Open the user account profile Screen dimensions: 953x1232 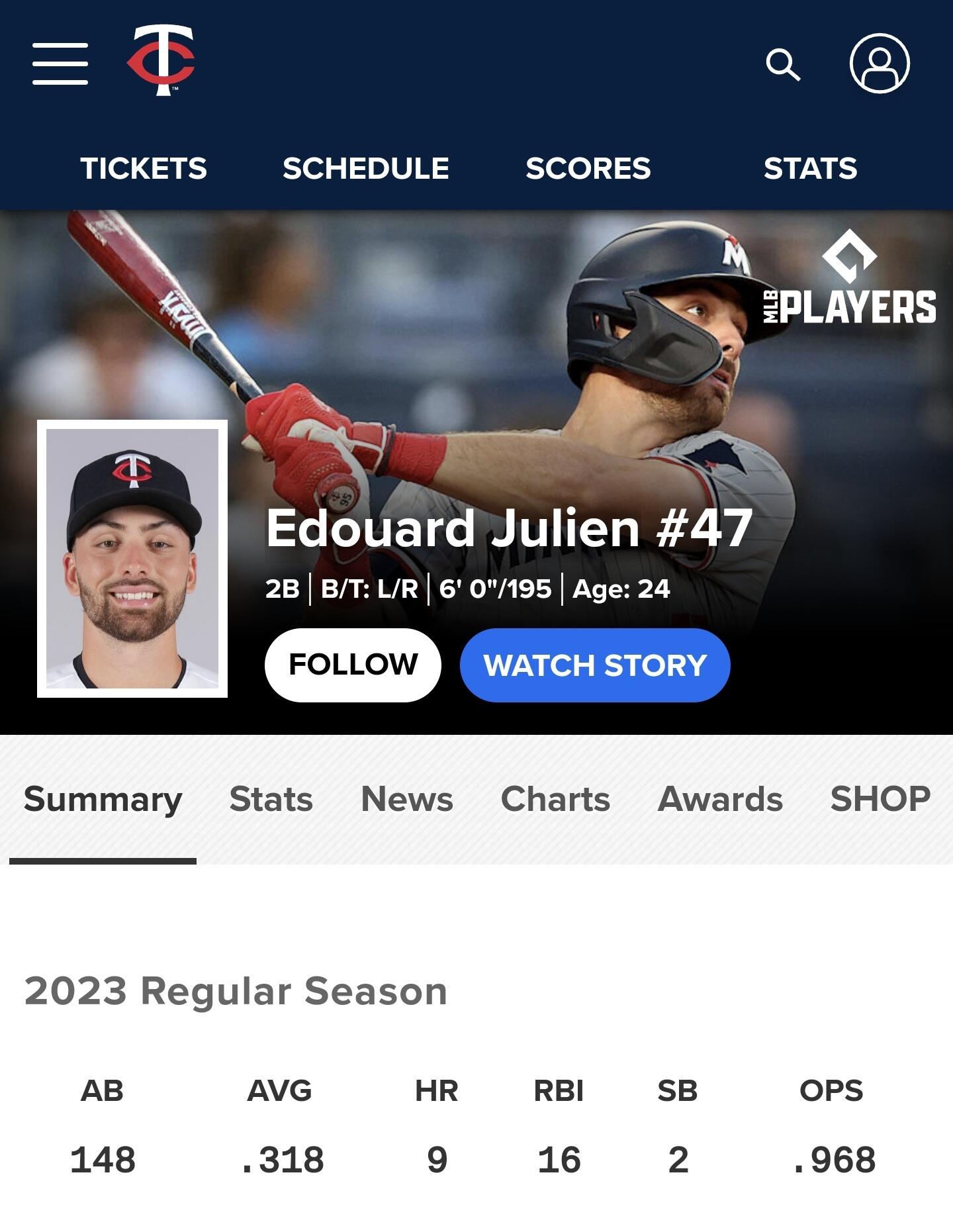tap(880, 64)
